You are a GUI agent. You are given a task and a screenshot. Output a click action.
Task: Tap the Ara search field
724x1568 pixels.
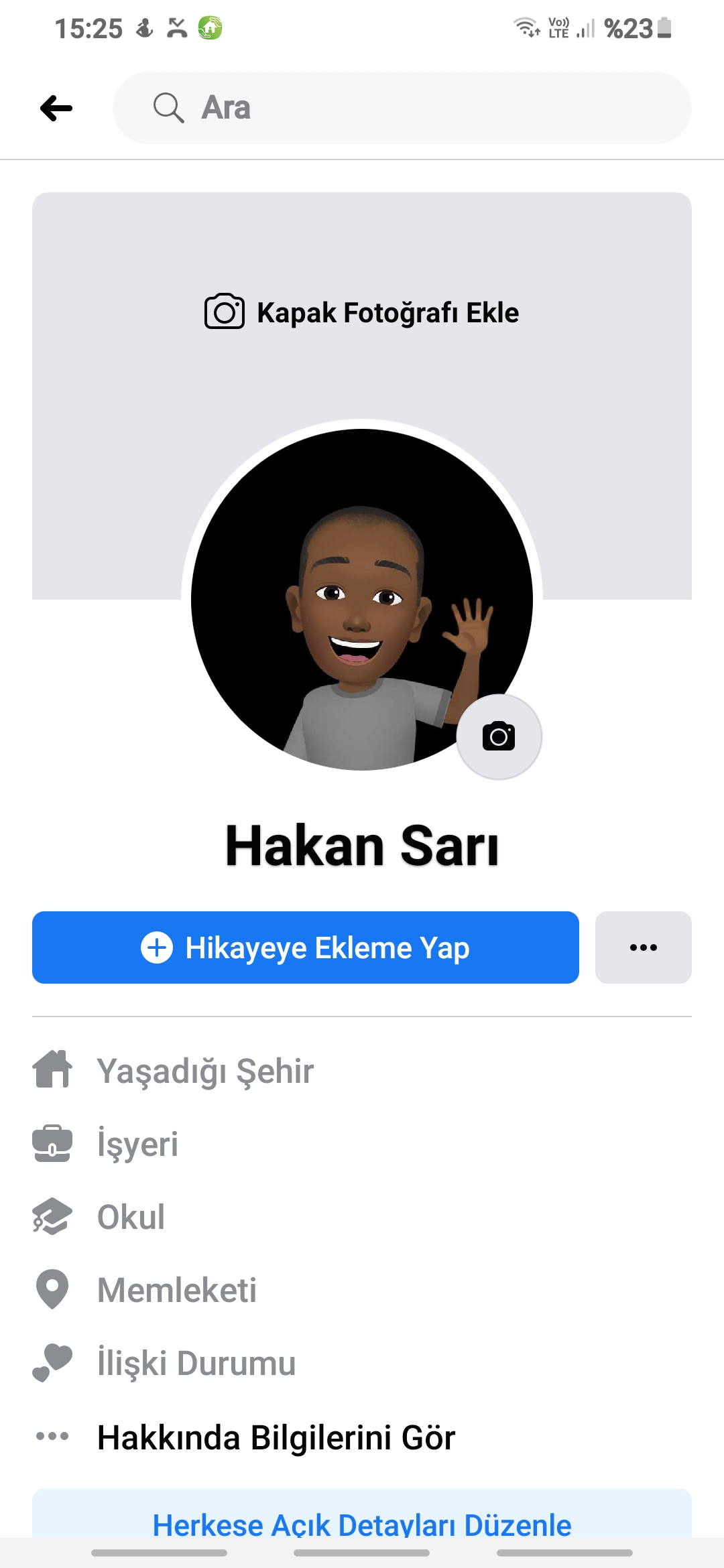402,108
